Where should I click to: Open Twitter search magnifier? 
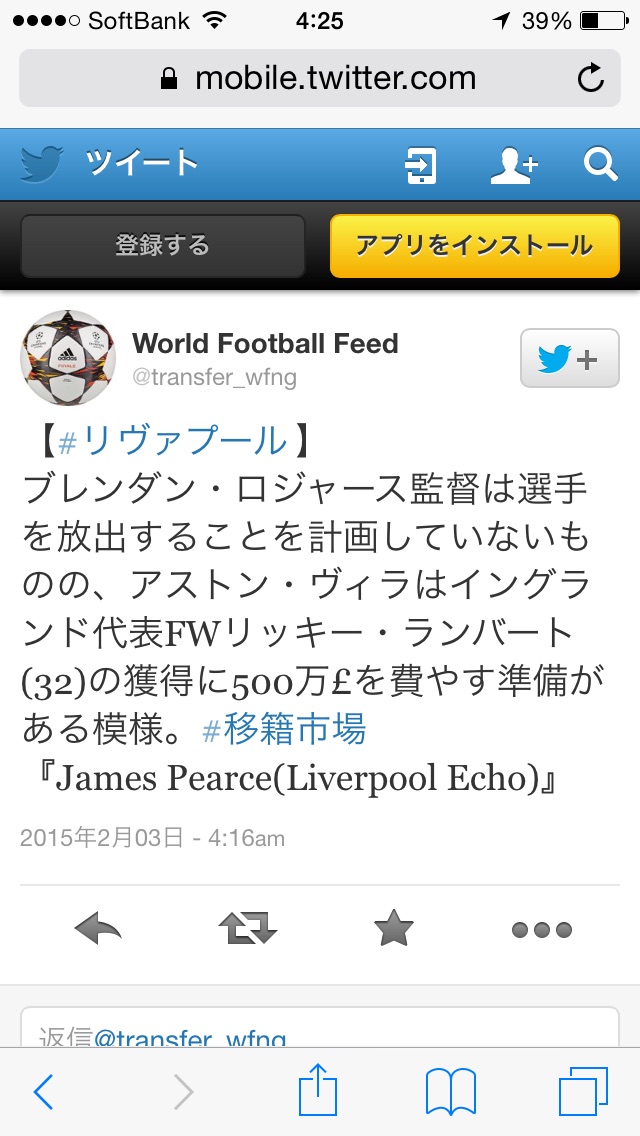pyautogui.click(x=601, y=164)
